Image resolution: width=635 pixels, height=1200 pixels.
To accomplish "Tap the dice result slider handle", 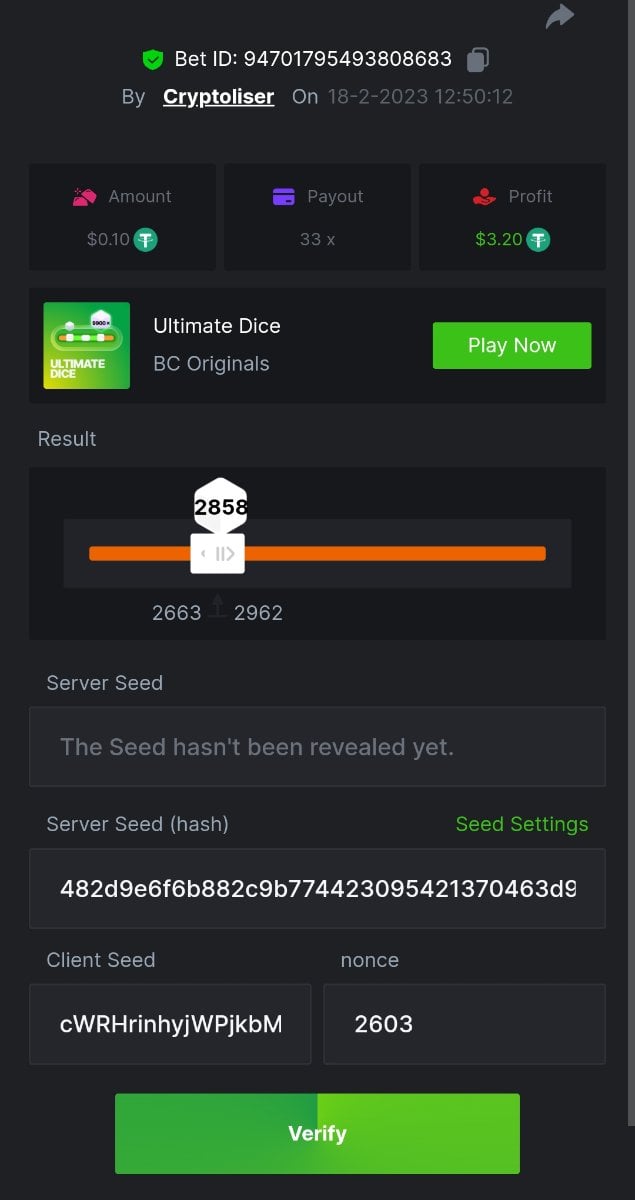I will tap(218, 553).
